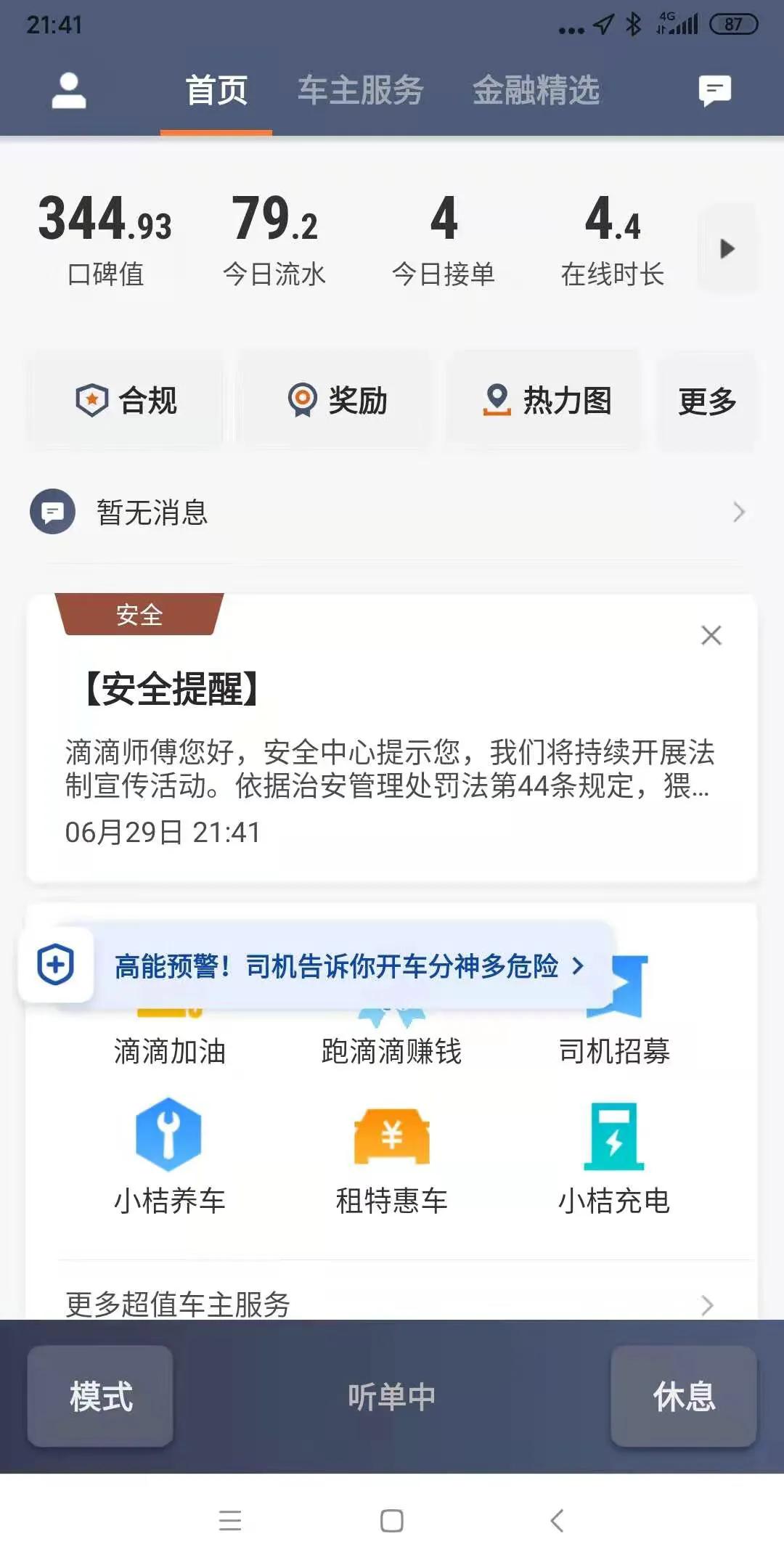This screenshot has width=784, height=1568.
Task: Tap 休息 to go offline
Action: [x=683, y=1395]
